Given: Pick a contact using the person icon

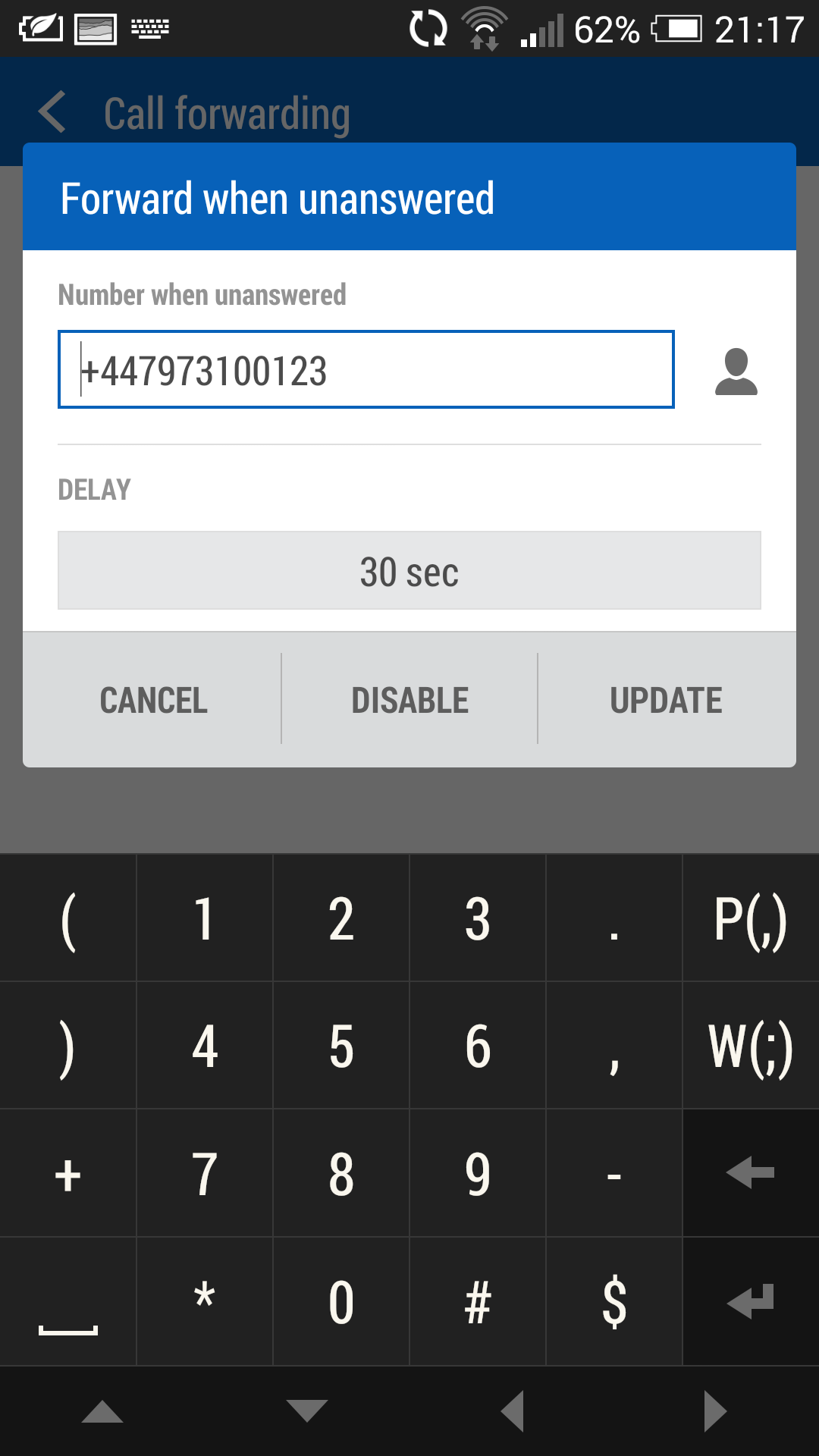Looking at the screenshot, I should [736, 372].
